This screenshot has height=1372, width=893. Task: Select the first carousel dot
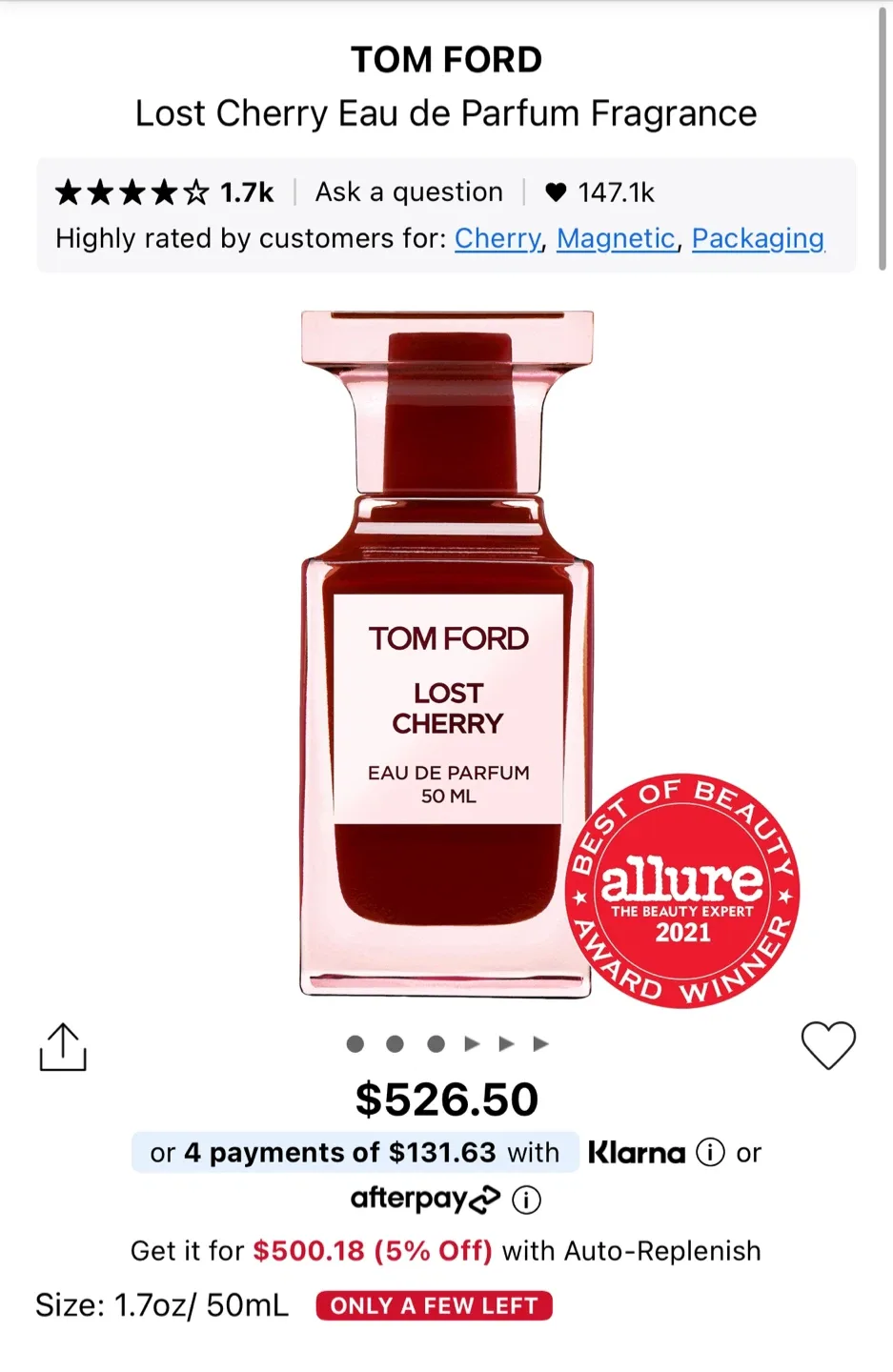355,1043
